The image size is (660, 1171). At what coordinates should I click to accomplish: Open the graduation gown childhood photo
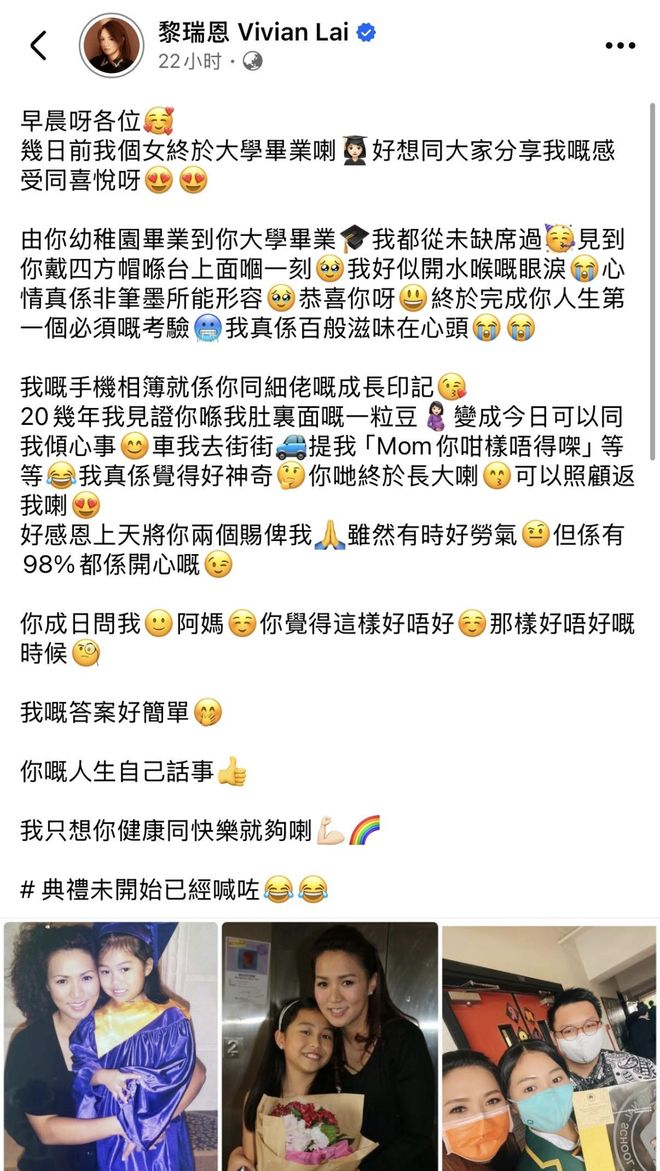click(110, 1045)
